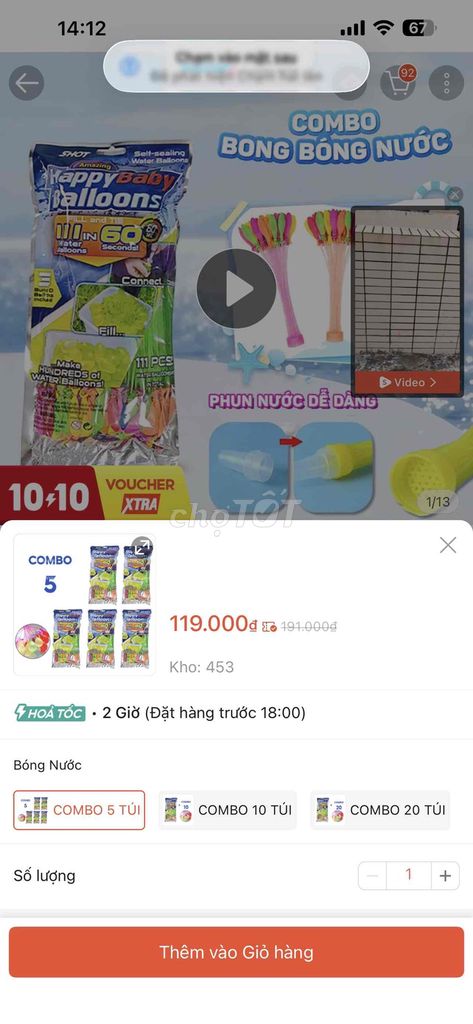Decrease quantity with the minus button

pyautogui.click(x=372, y=876)
